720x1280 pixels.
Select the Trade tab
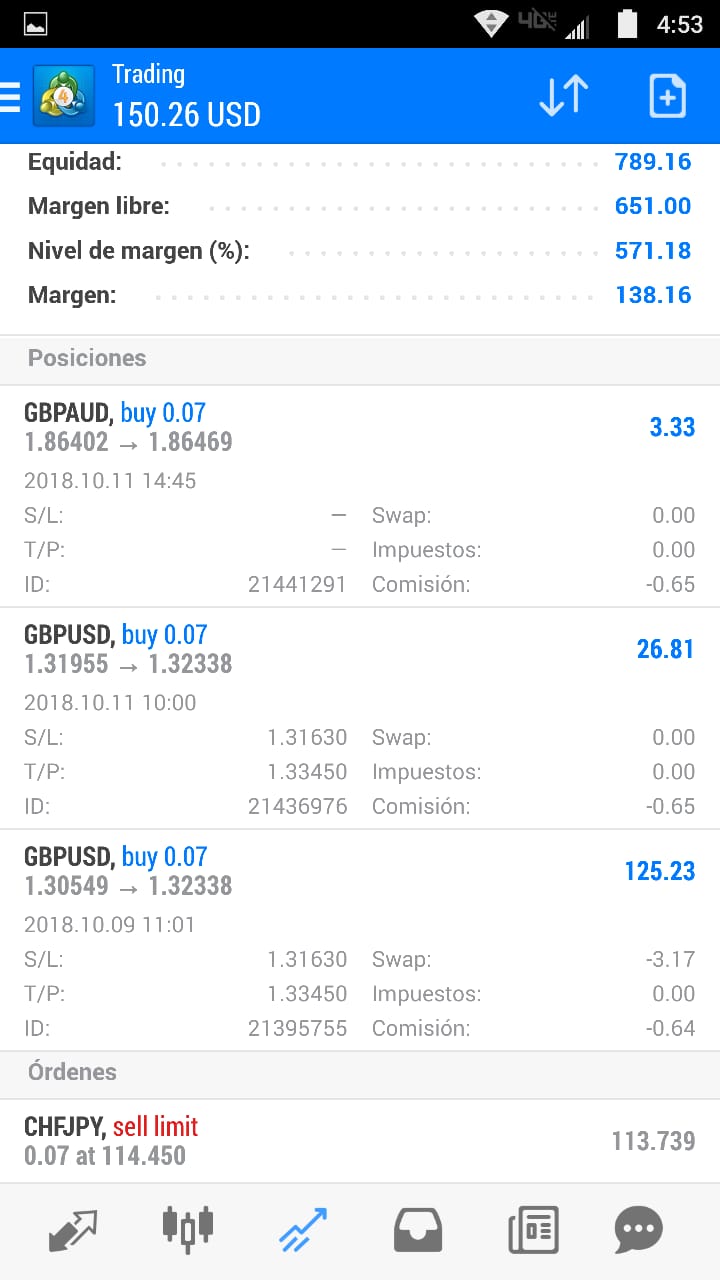pyautogui.click(x=302, y=1230)
